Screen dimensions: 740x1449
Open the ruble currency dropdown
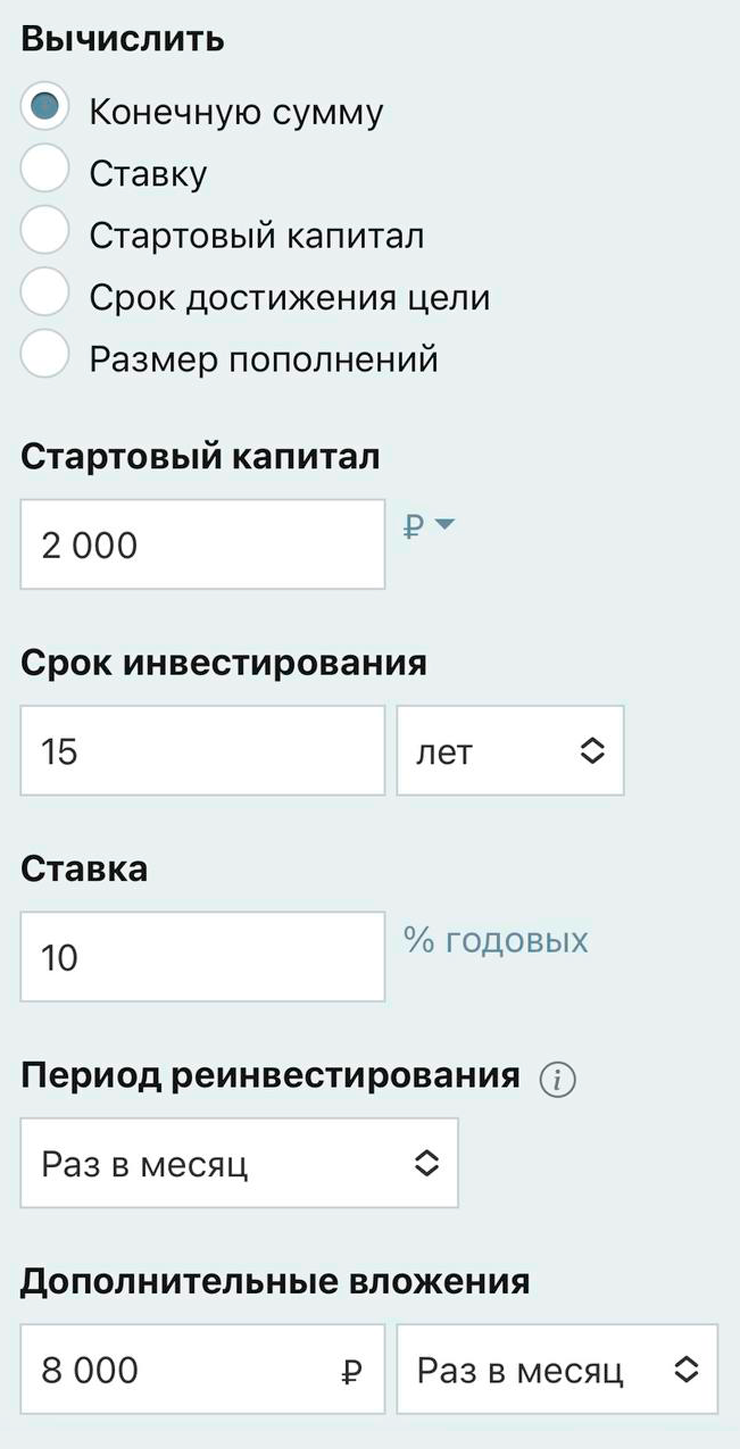(429, 526)
